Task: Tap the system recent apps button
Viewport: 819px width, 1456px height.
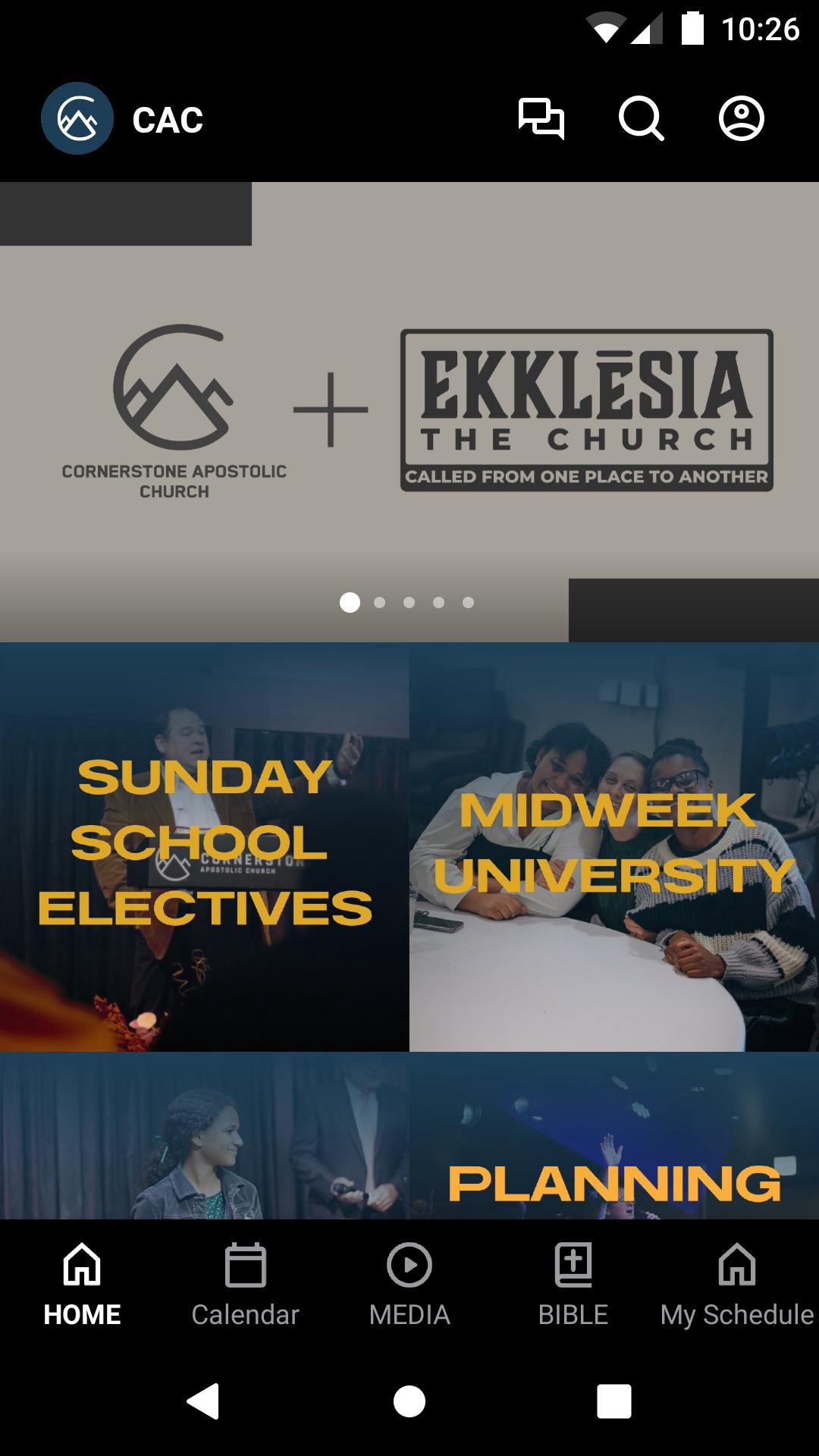Action: [613, 1401]
